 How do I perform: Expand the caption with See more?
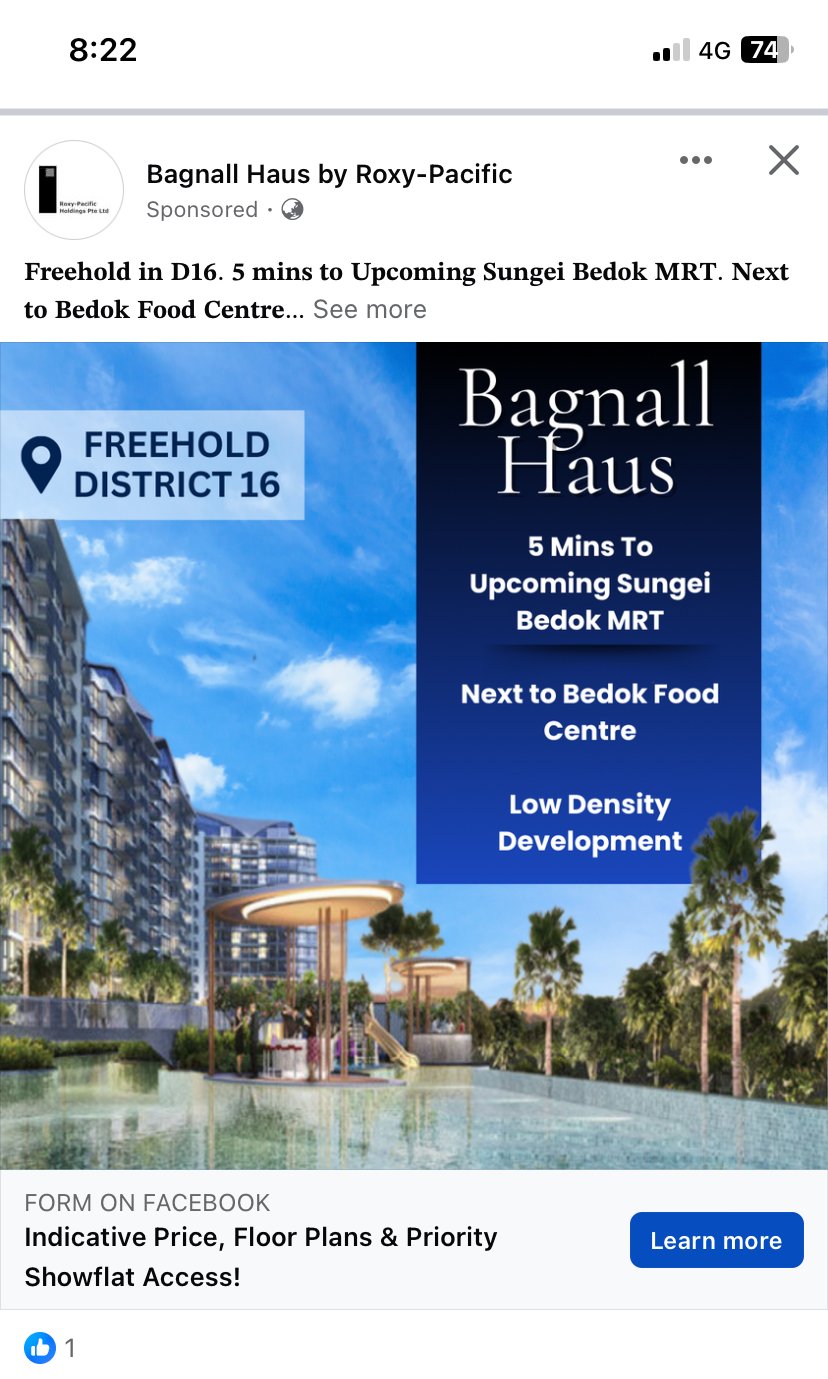tap(369, 309)
